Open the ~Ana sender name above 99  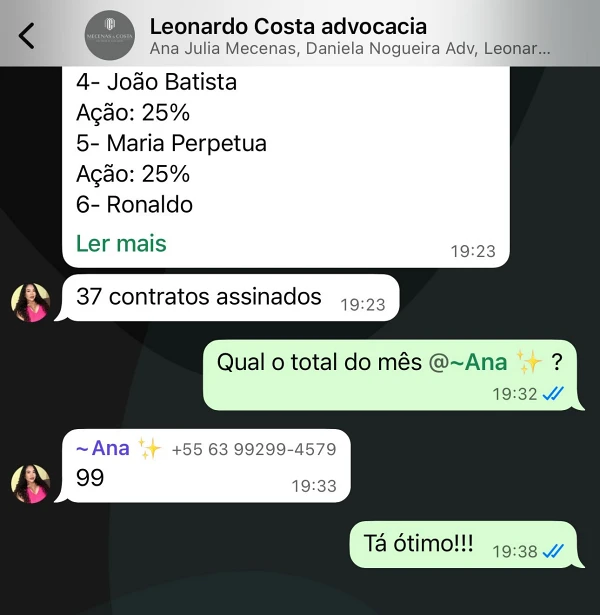point(103,448)
